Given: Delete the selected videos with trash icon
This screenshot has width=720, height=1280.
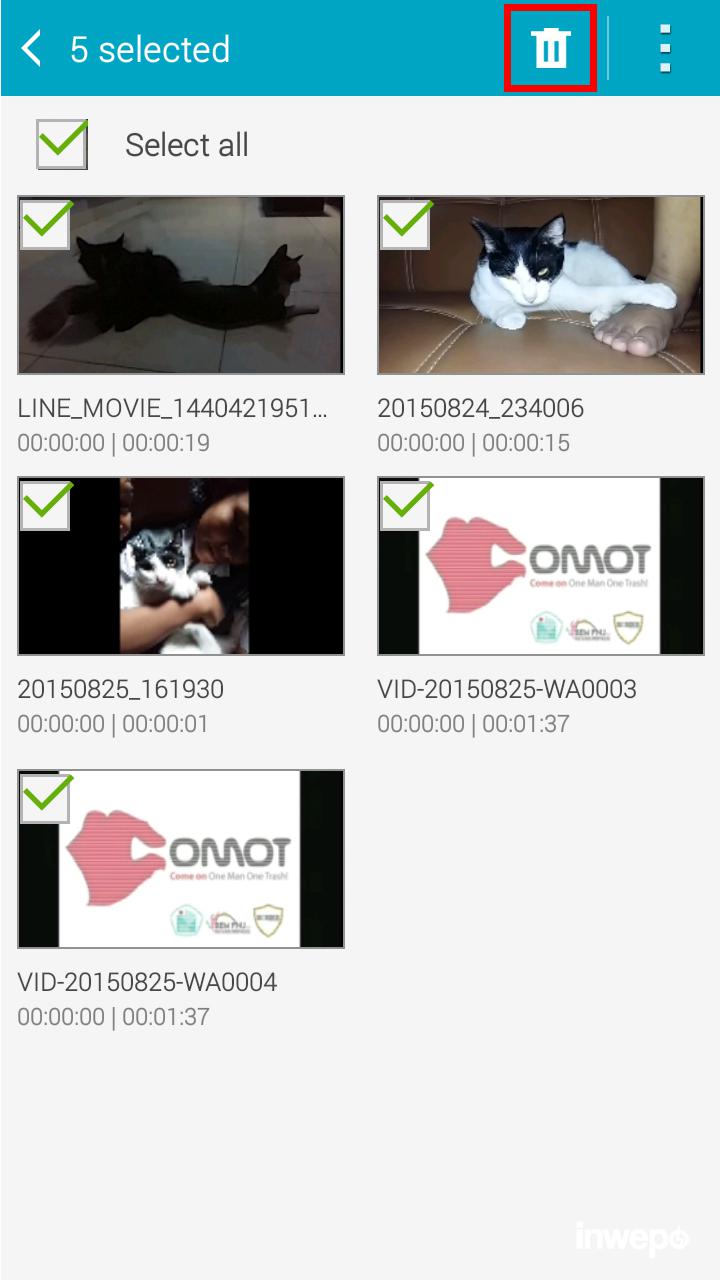Looking at the screenshot, I should [x=551, y=48].
